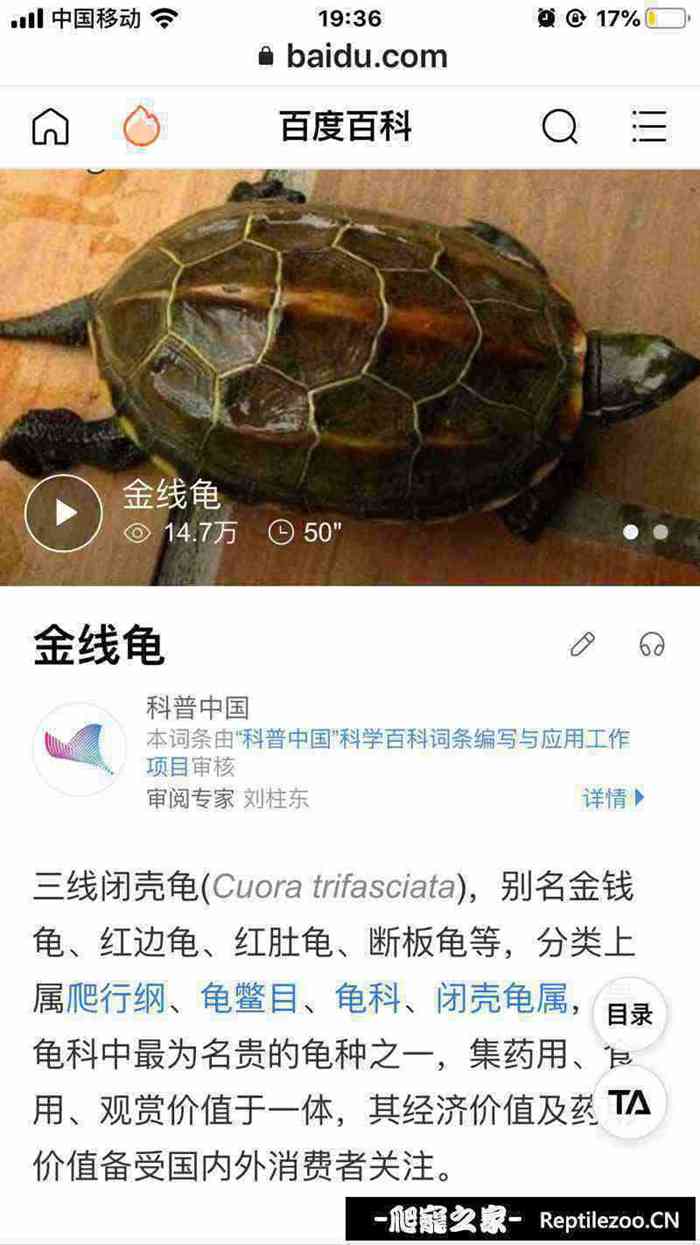View 详情 of the review
This screenshot has height=1245, width=700.
(x=613, y=798)
